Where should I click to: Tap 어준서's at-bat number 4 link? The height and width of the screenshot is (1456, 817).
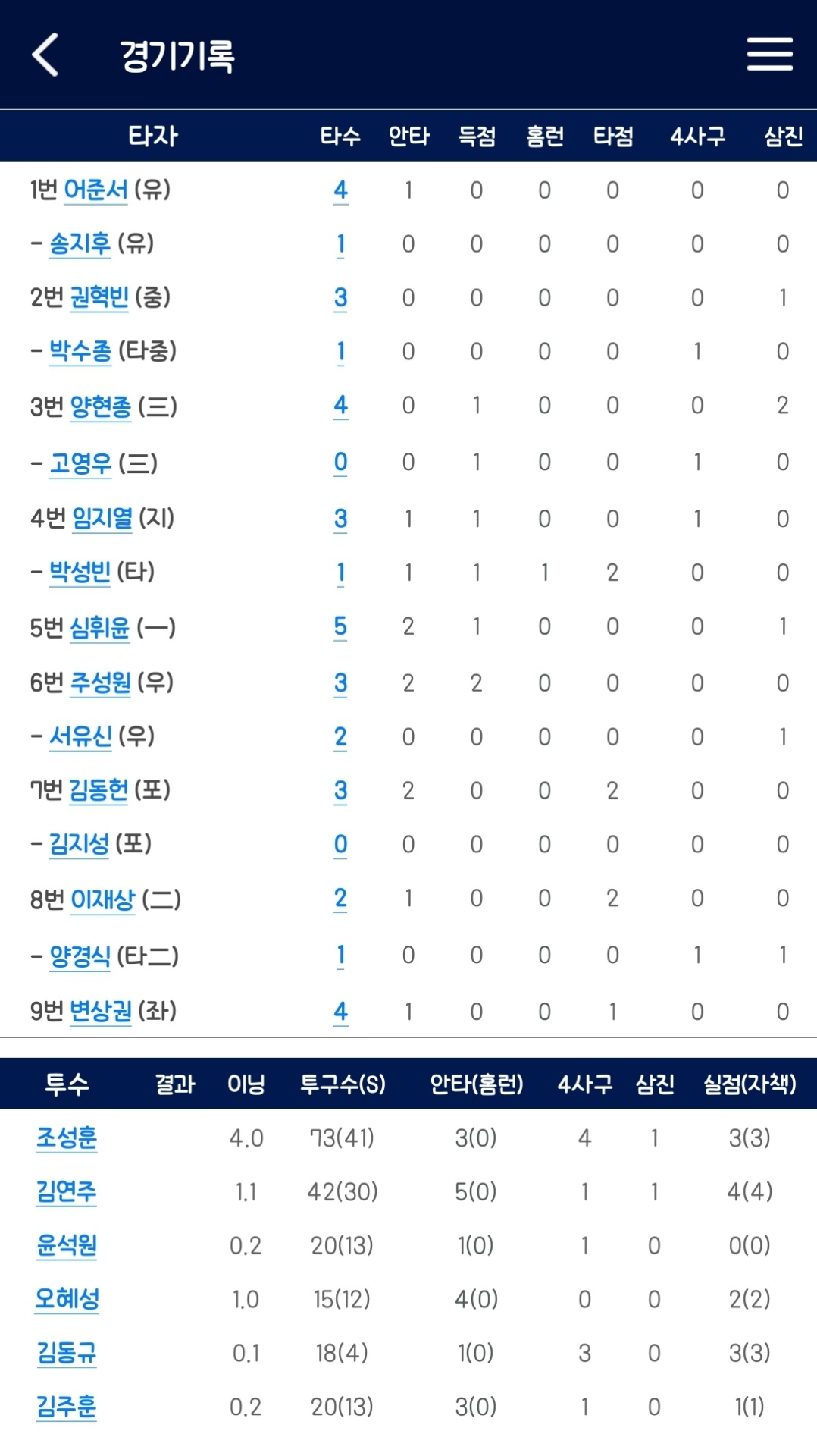click(x=340, y=190)
